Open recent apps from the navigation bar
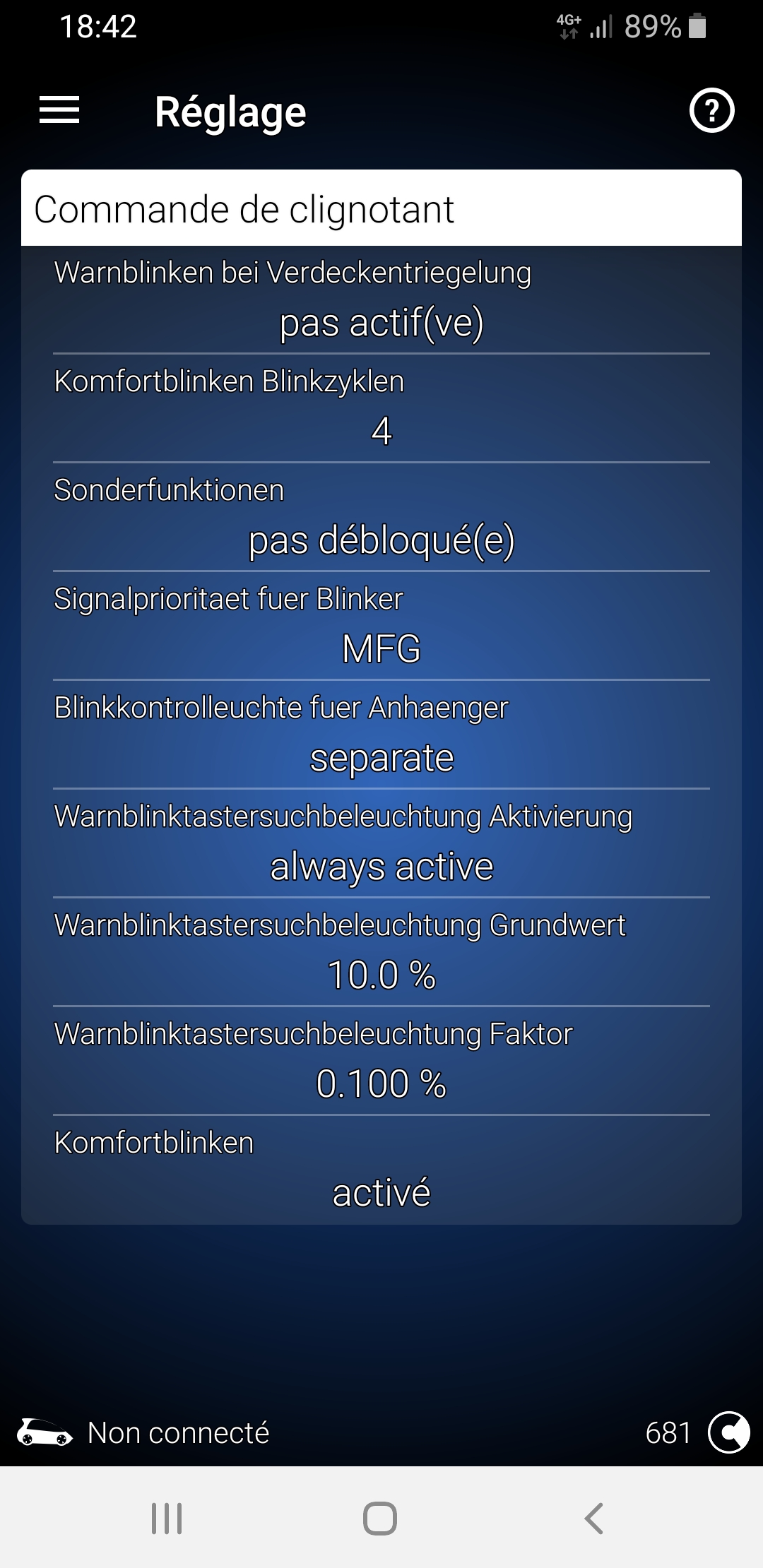 [x=167, y=1518]
